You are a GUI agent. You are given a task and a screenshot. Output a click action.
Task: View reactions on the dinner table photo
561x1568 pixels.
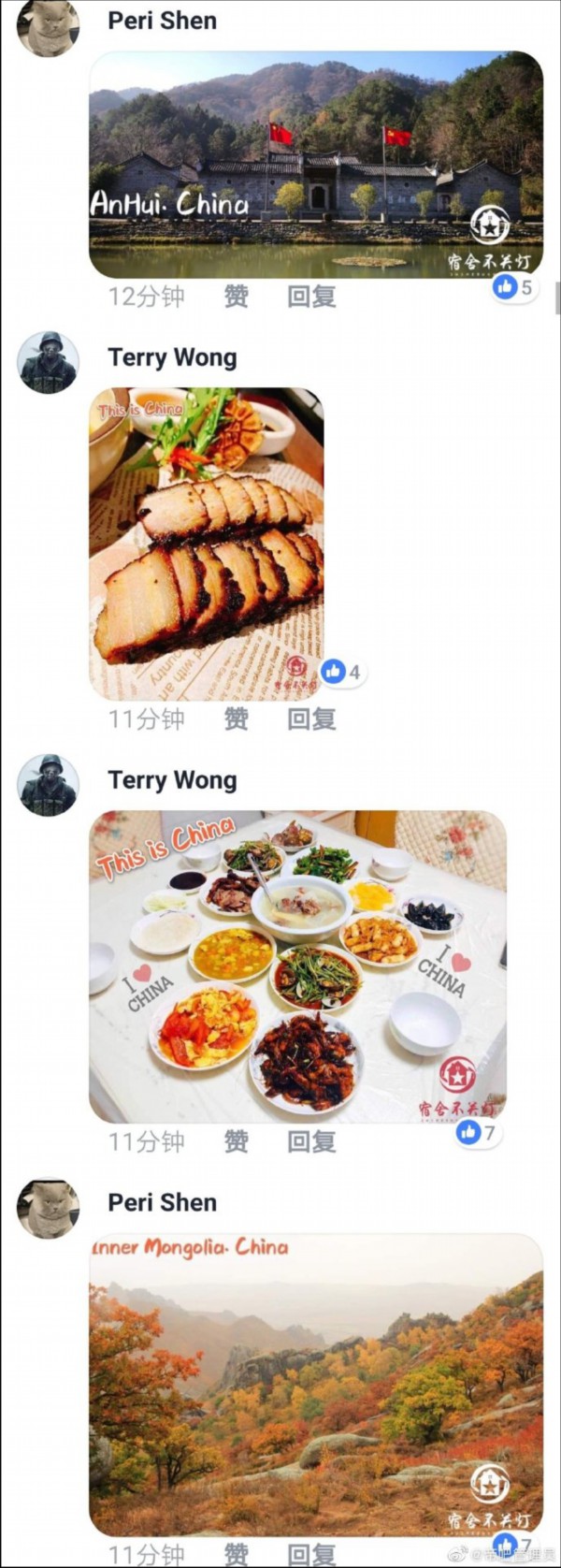[477, 1133]
